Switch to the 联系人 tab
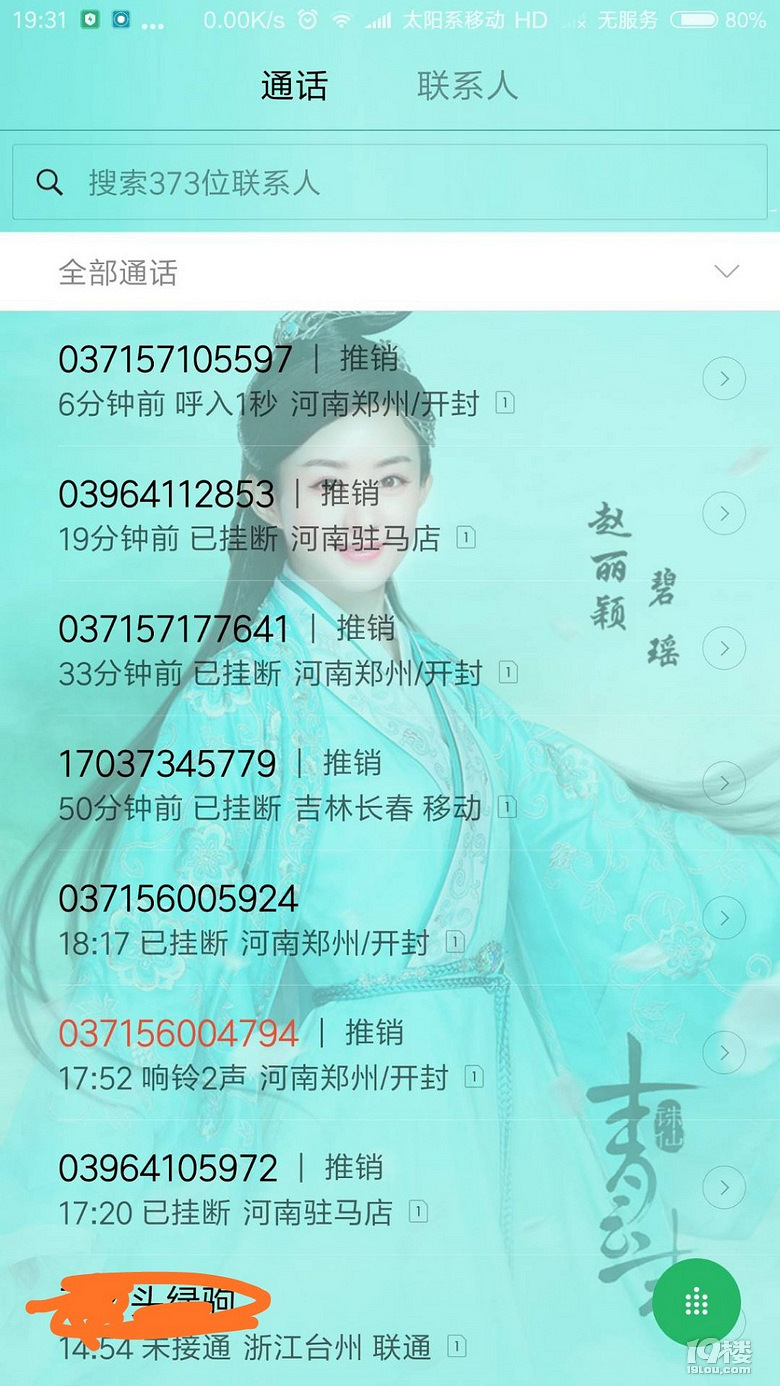This screenshot has width=780, height=1386. click(467, 86)
